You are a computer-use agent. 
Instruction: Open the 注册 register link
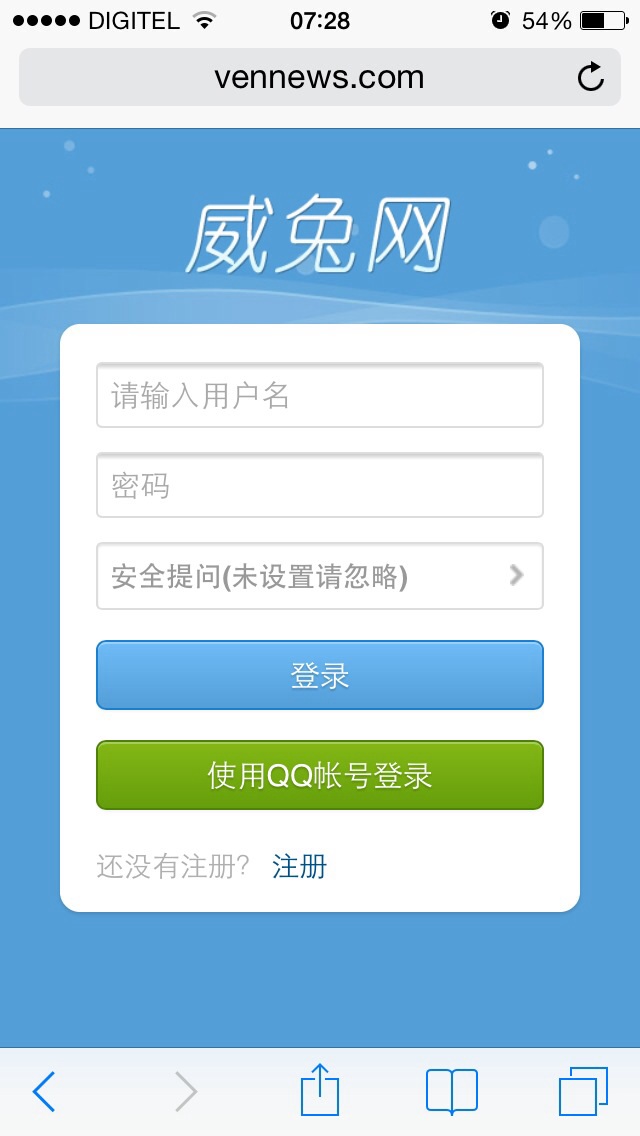pyautogui.click(x=299, y=866)
